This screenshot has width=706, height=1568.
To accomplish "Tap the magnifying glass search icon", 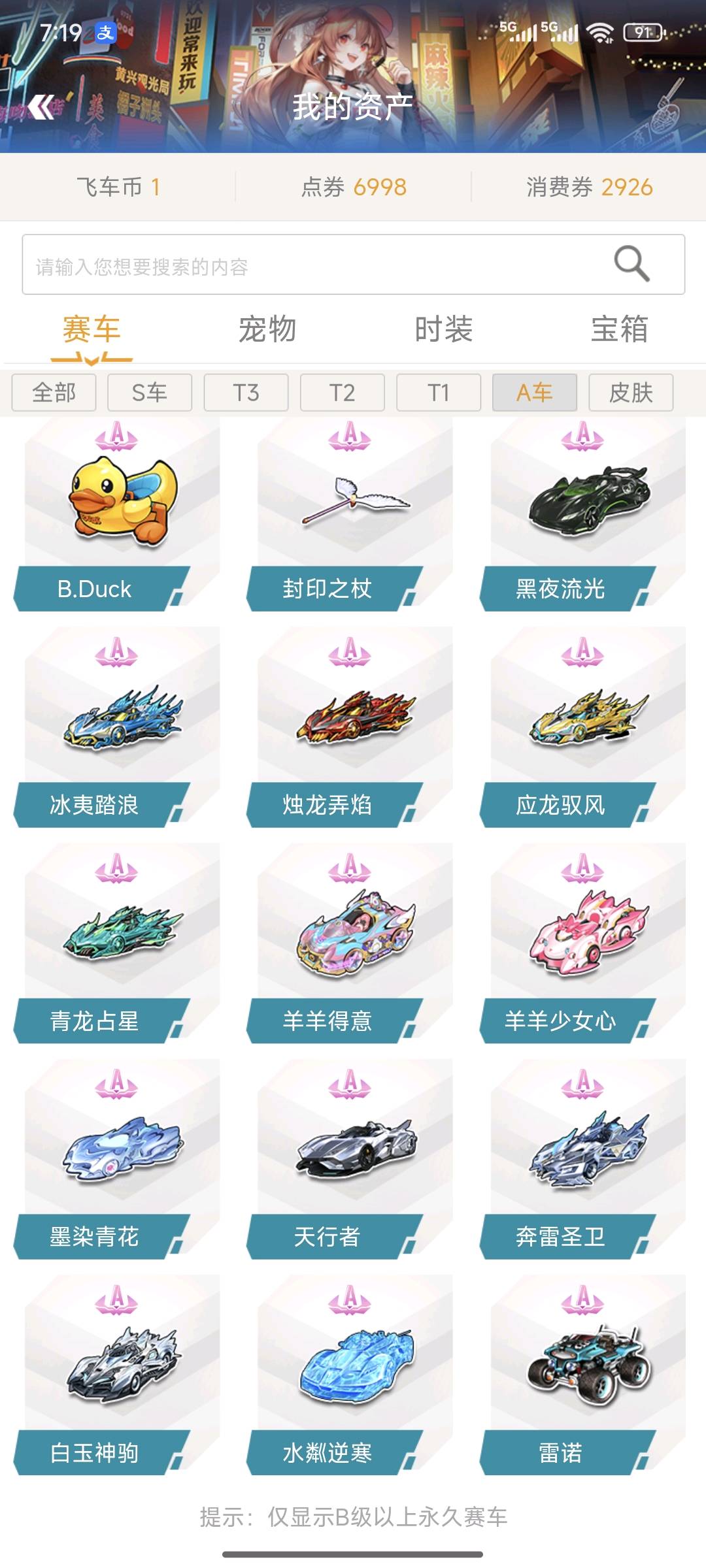I will point(631,264).
